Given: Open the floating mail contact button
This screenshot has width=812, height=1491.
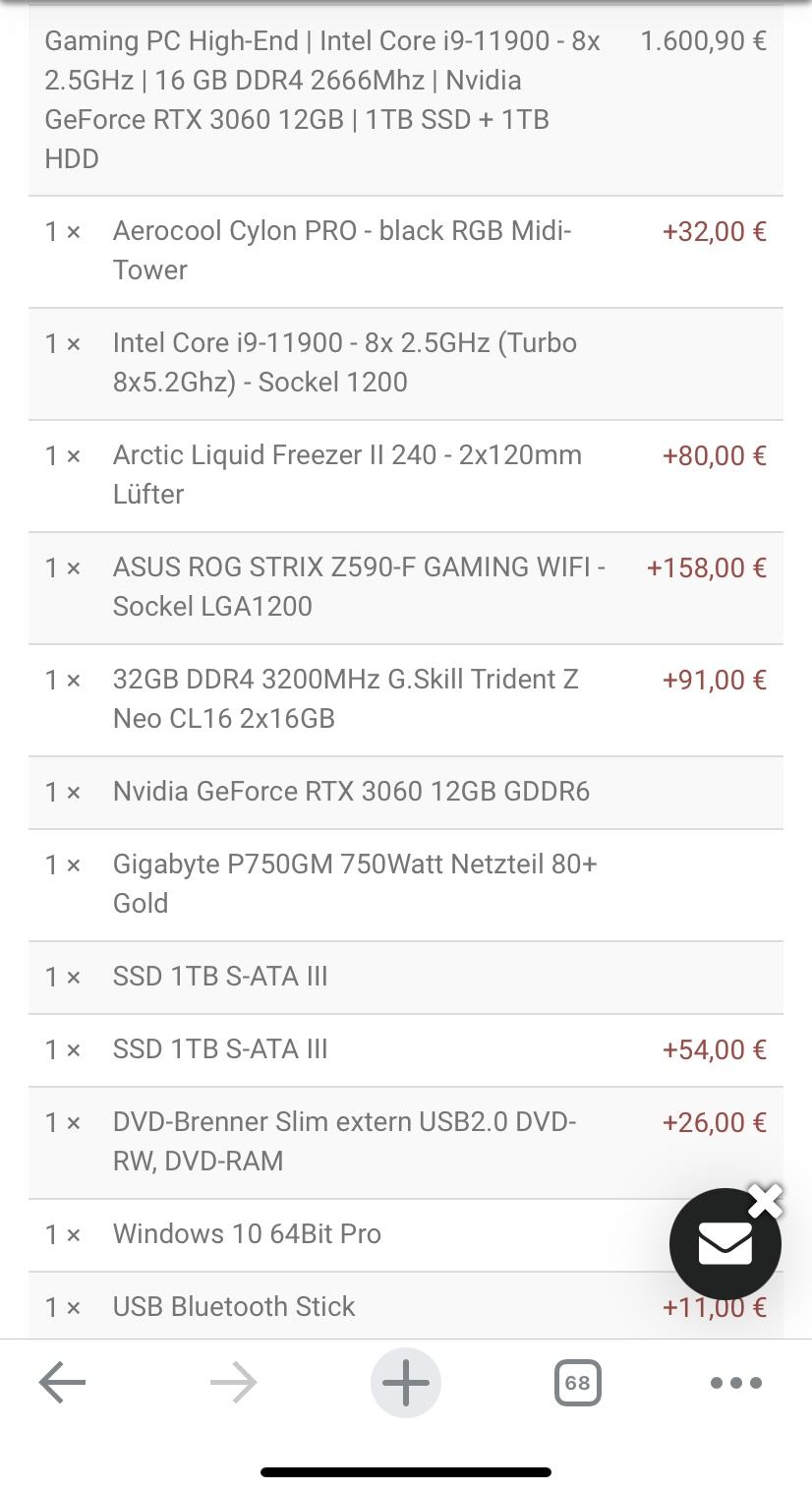Looking at the screenshot, I should click(725, 1245).
